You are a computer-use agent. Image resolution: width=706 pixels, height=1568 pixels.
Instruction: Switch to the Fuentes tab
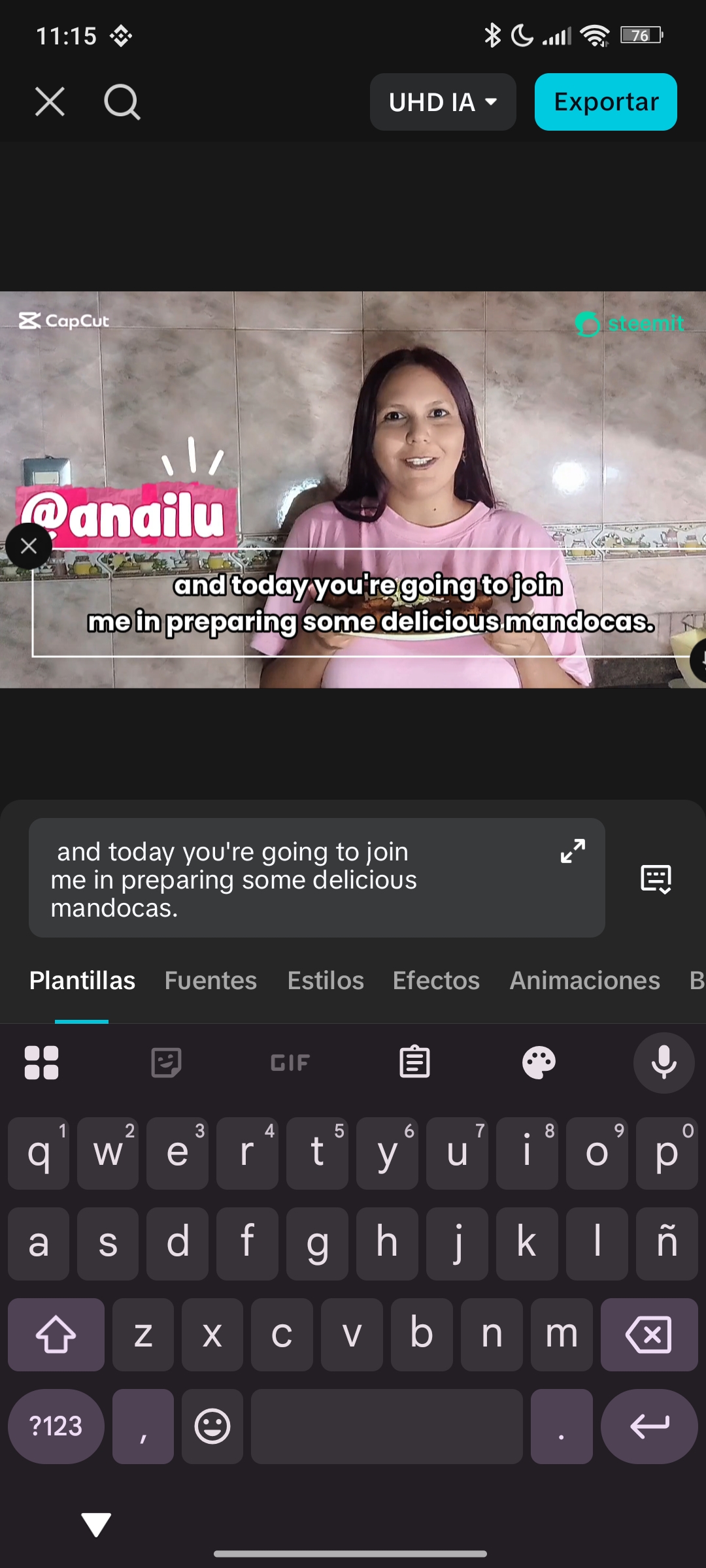210,981
